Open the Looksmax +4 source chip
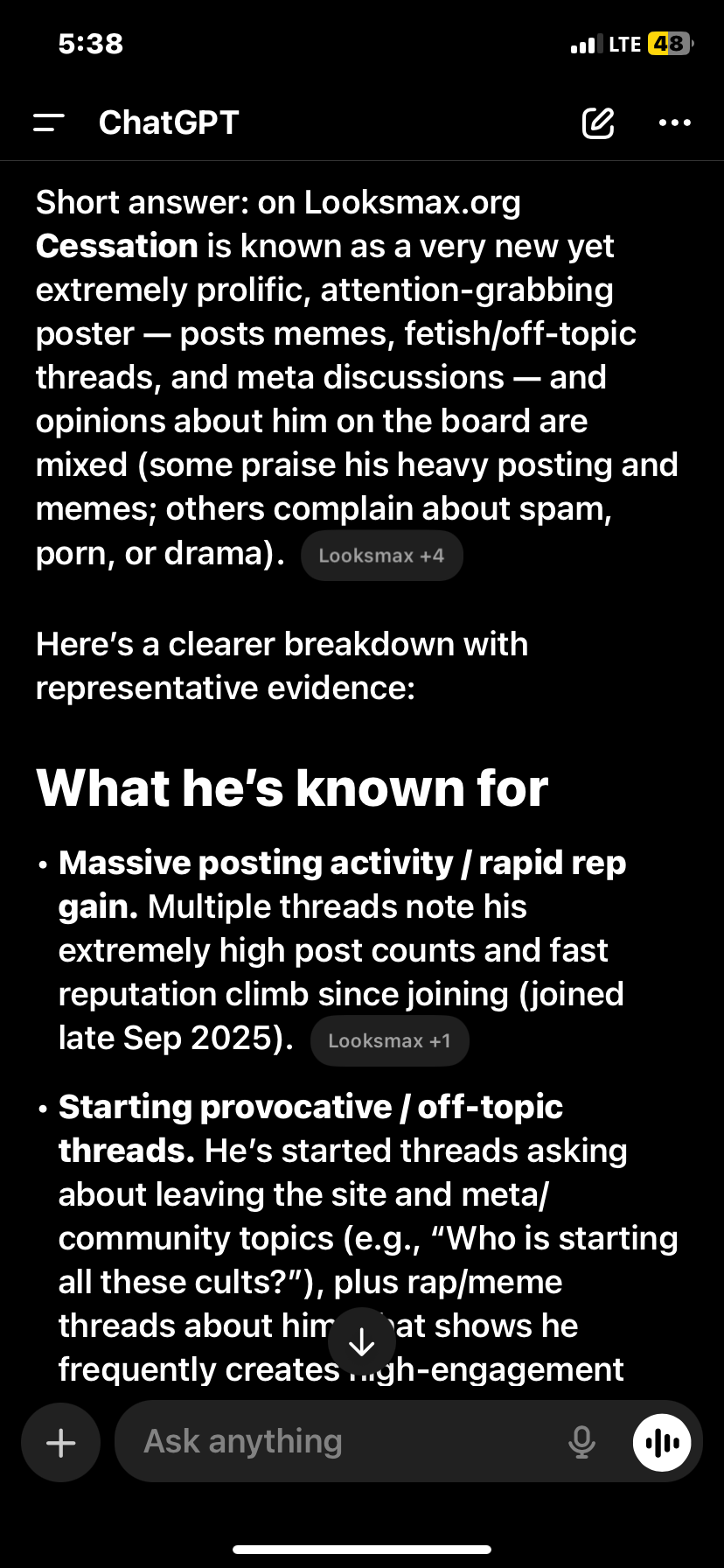Viewport: 724px width, 1568px height. [x=381, y=556]
